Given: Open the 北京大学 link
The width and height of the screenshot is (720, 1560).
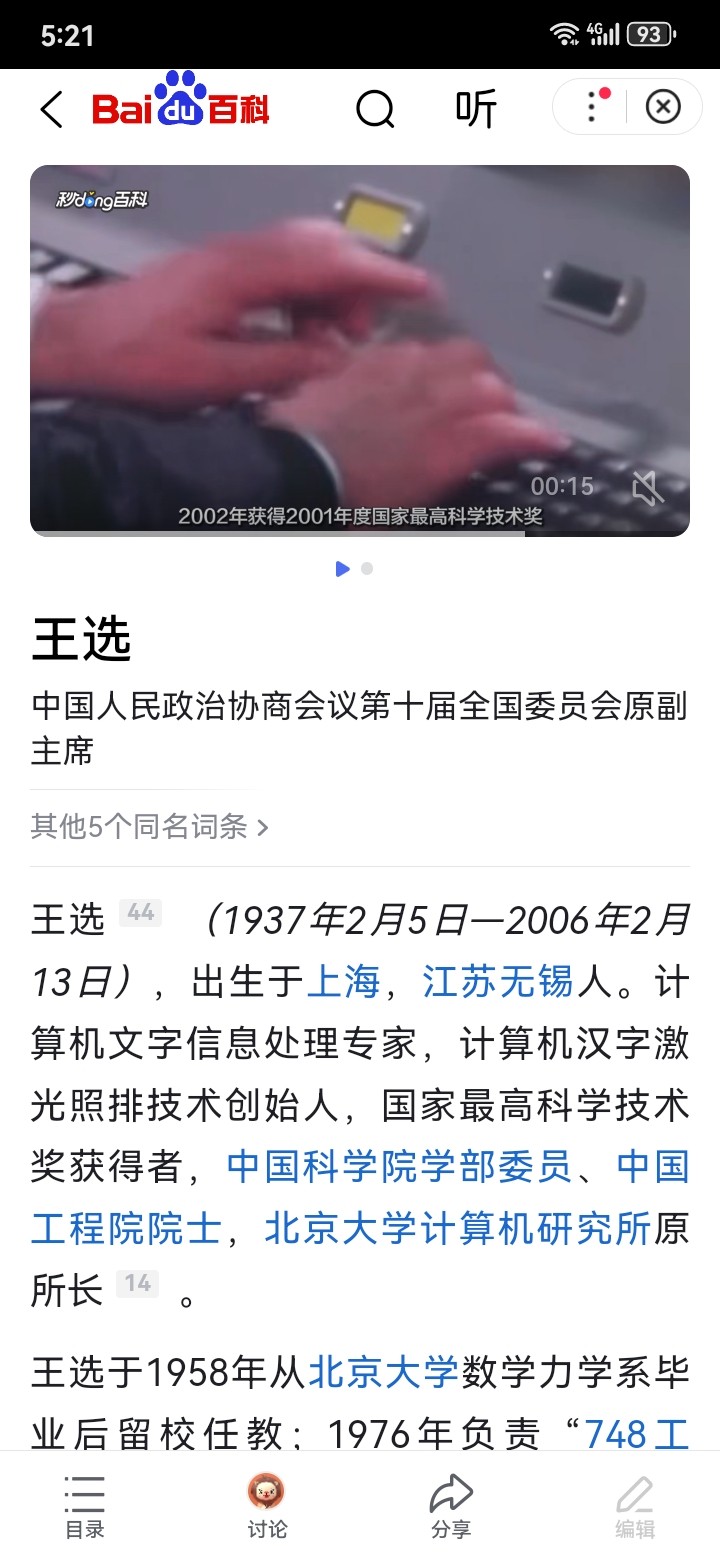Looking at the screenshot, I should click(x=383, y=1372).
